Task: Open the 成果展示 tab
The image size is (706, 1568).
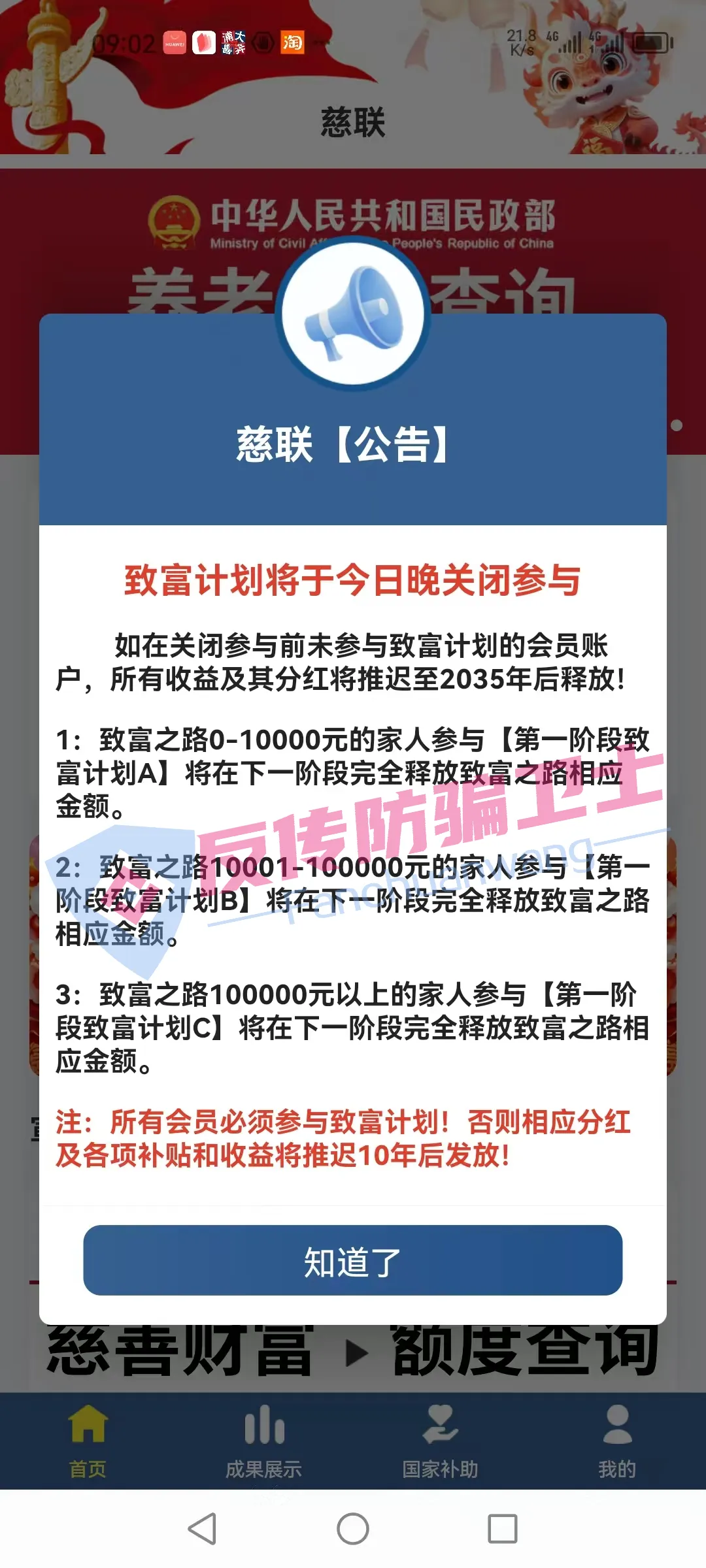Action: (263, 1440)
